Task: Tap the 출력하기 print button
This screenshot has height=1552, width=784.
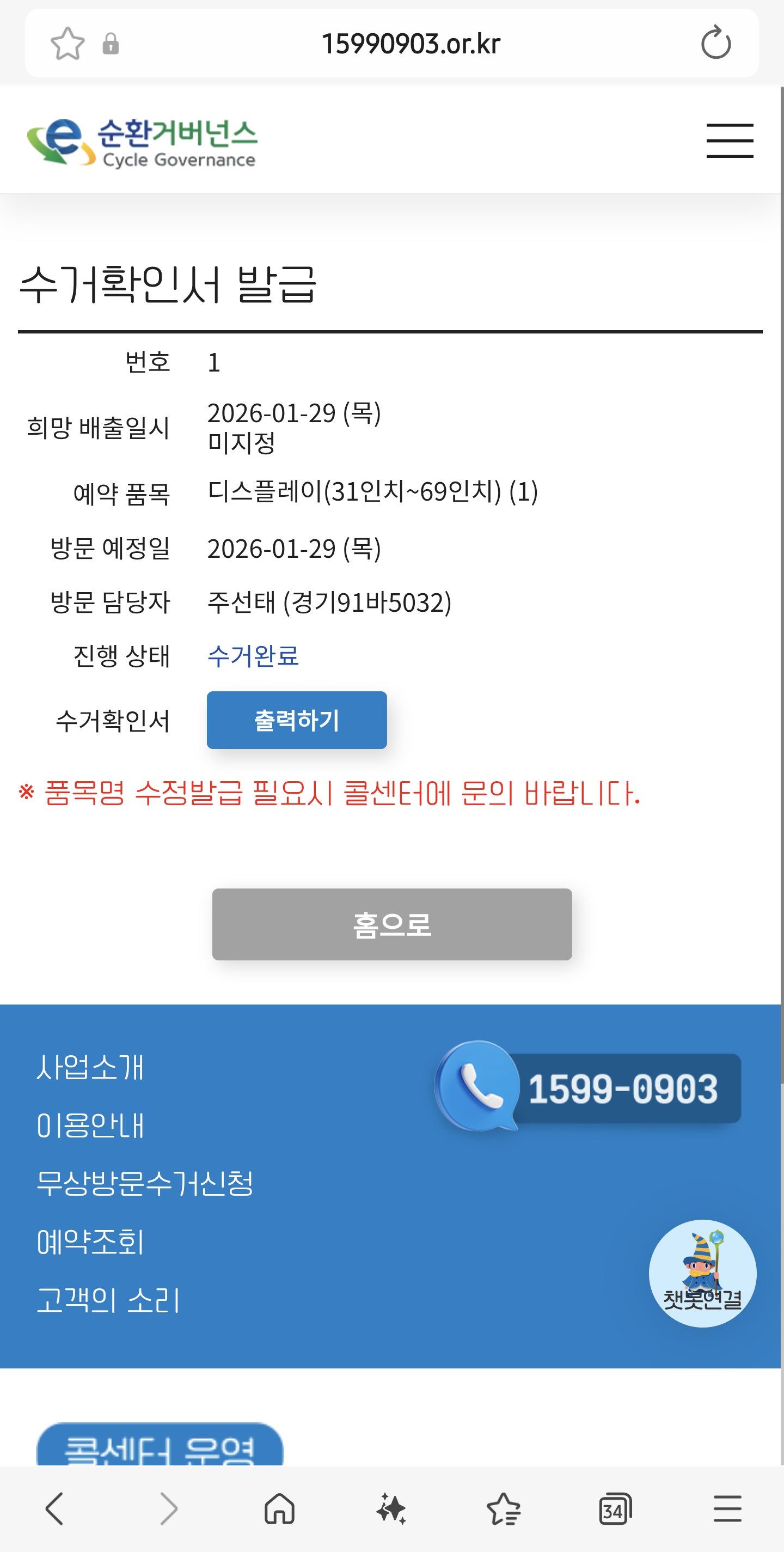Action: tap(297, 720)
